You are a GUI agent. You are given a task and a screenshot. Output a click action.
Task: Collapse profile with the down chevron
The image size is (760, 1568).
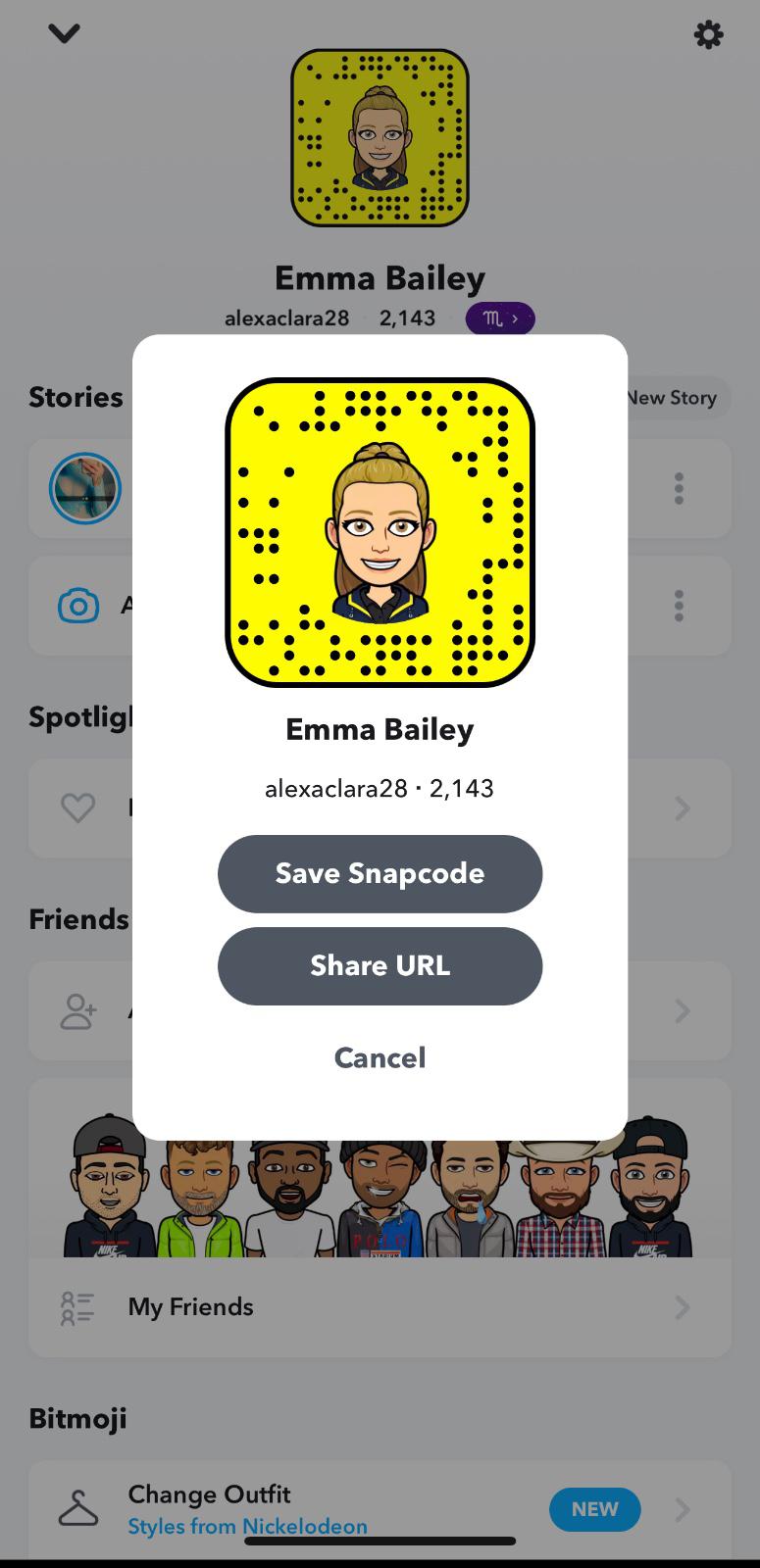64,34
